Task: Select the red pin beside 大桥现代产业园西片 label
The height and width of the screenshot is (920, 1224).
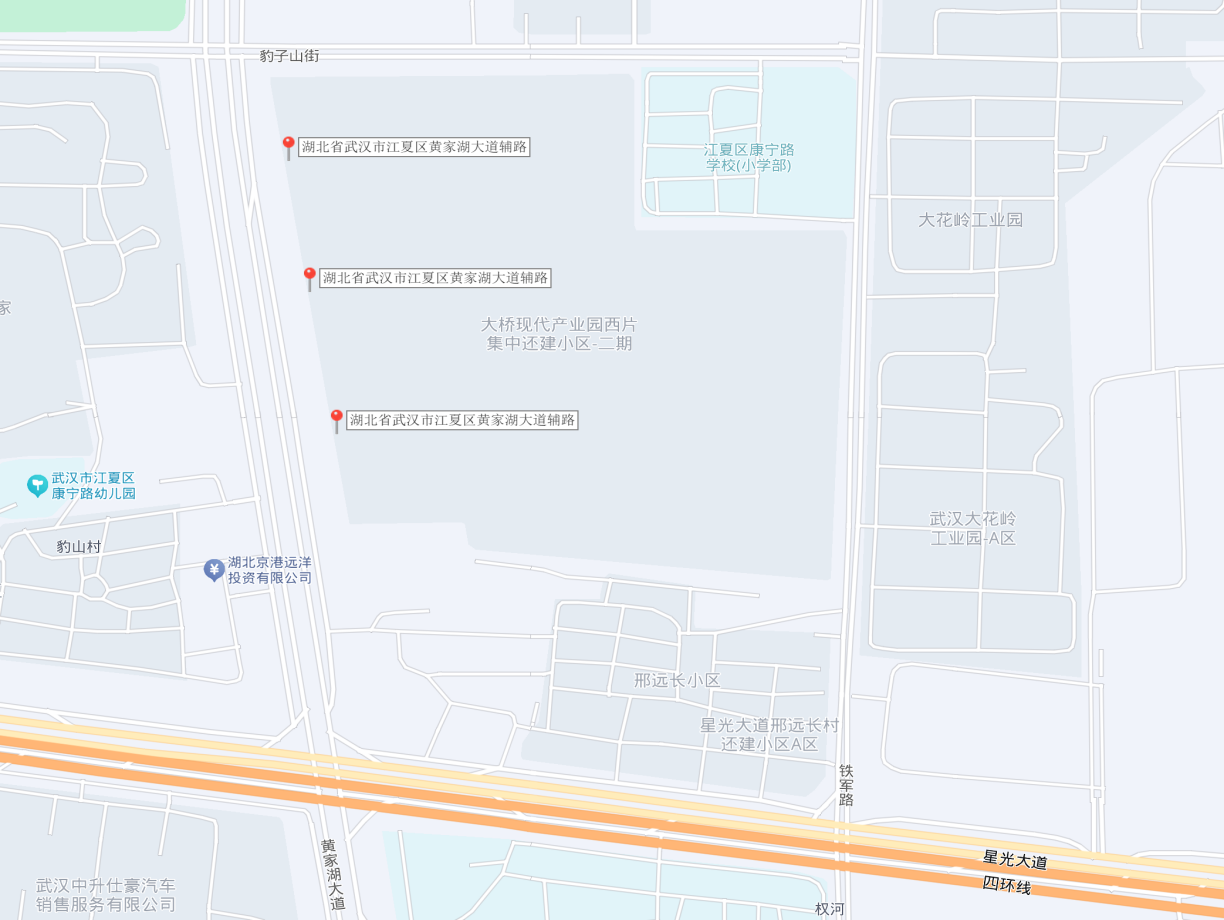Action: pyautogui.click(x=309, y=278)
